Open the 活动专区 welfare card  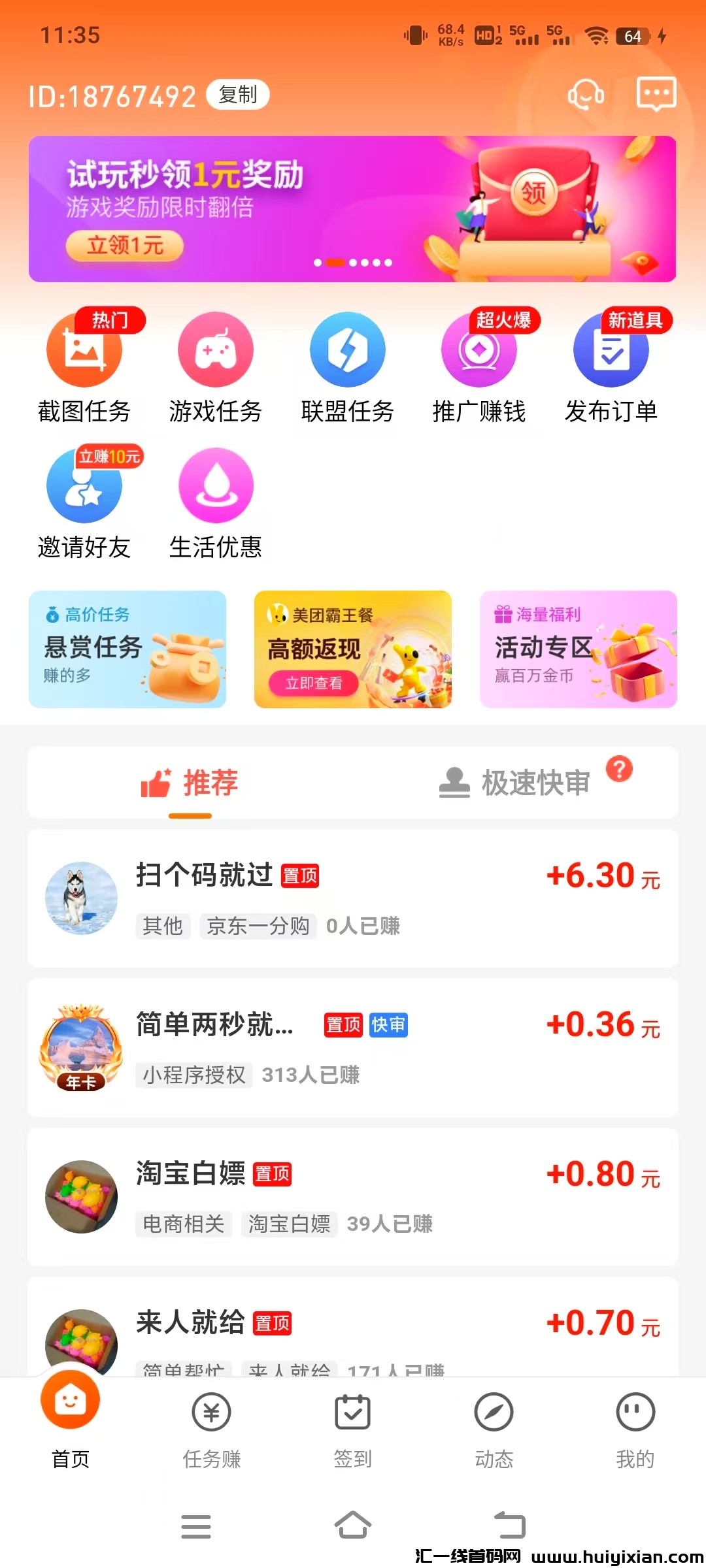coord(579,649)
